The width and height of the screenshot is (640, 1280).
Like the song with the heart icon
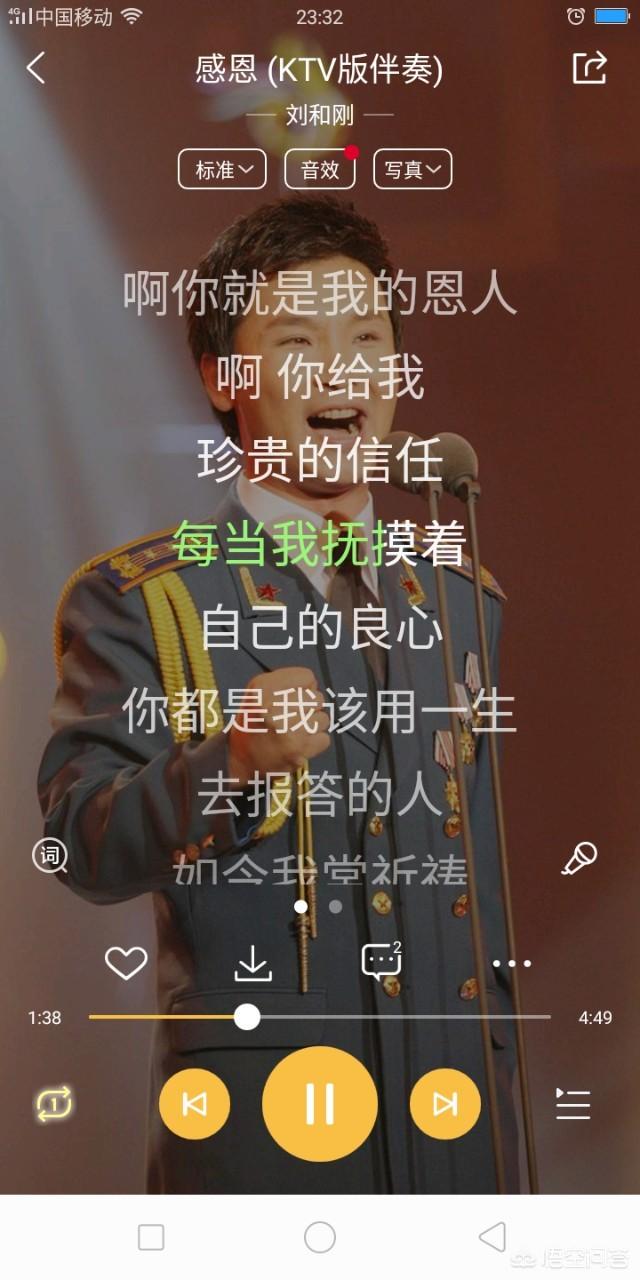click(126, 963)
